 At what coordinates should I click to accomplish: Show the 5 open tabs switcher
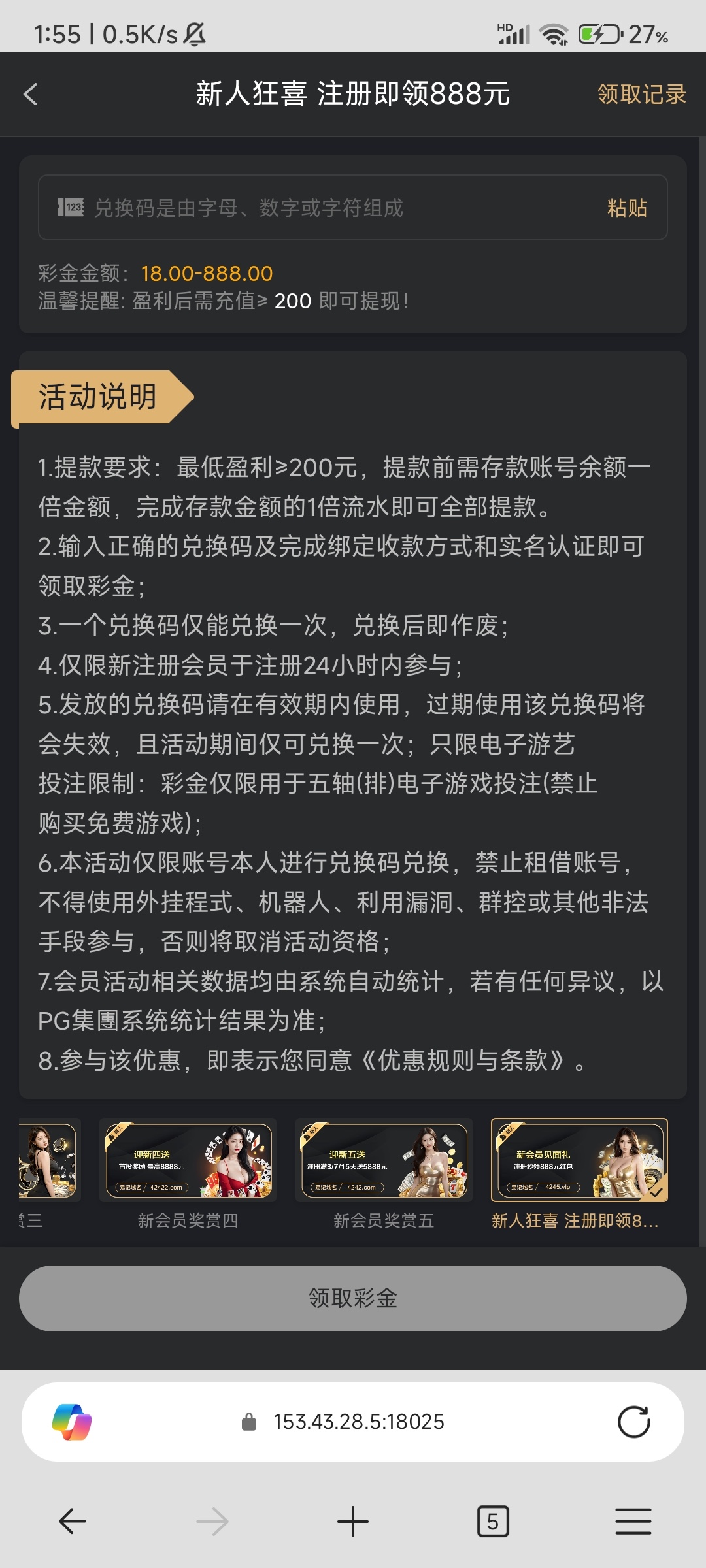click(493, 1521)
